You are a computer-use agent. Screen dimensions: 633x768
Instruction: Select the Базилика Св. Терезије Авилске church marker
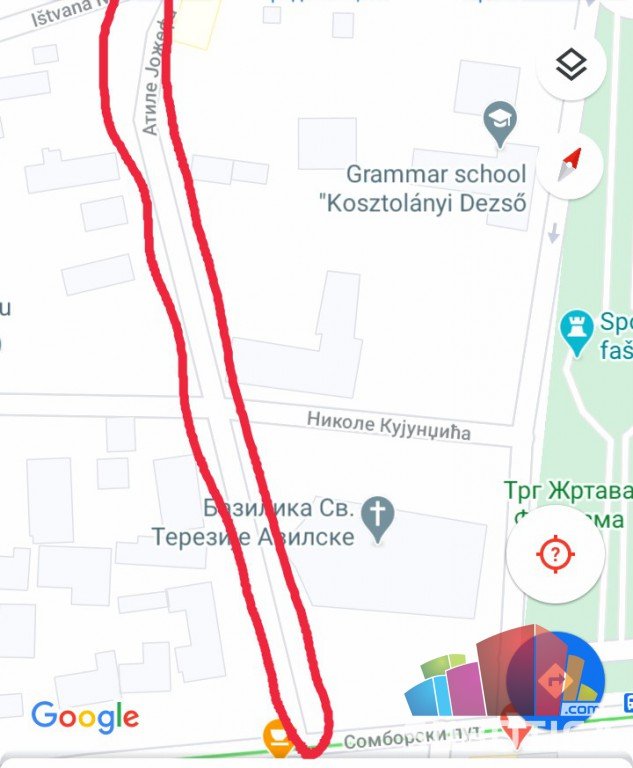pos(378,516)
